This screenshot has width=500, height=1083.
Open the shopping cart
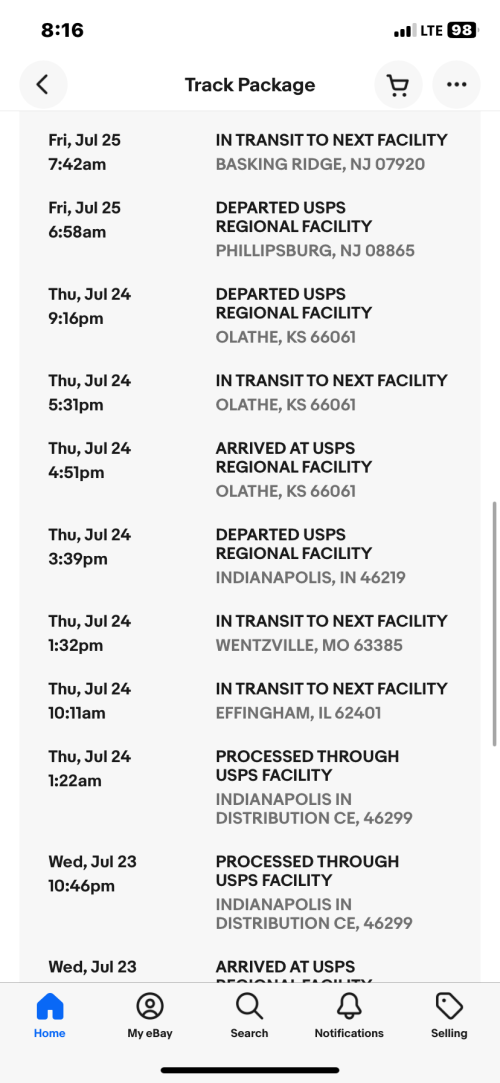tap(398, 85)
